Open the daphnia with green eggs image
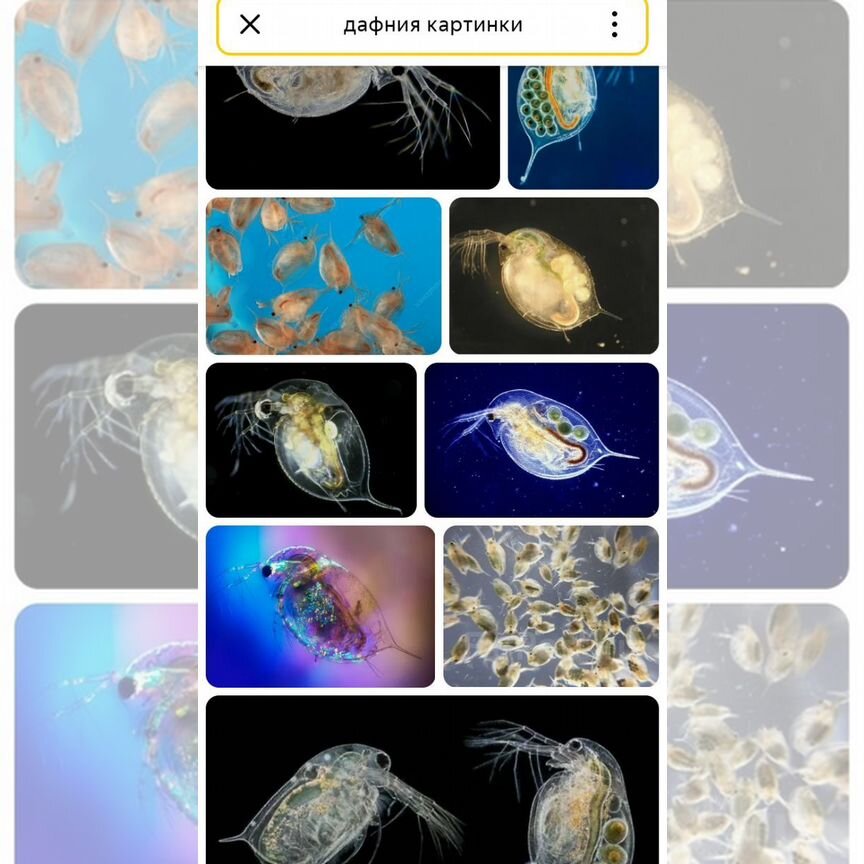This screenshot has width=864, height=864. (x=583, y=126)
